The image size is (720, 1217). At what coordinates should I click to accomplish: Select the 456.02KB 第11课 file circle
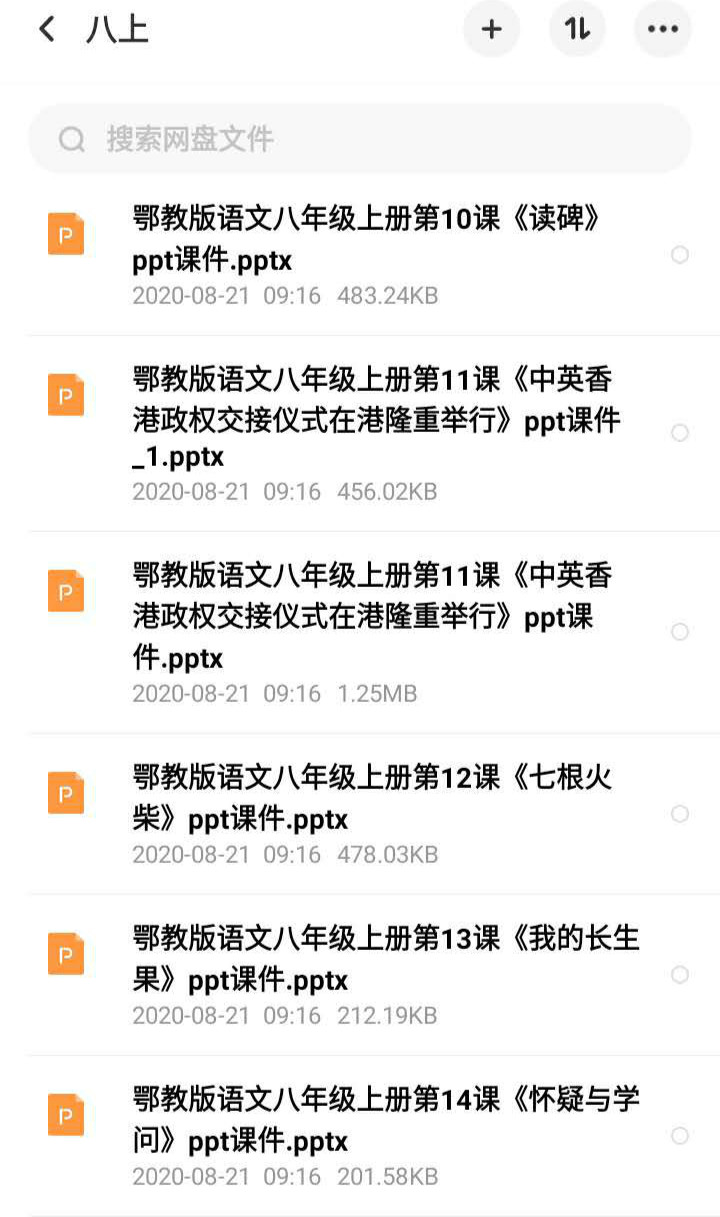(x=680, y=433)
